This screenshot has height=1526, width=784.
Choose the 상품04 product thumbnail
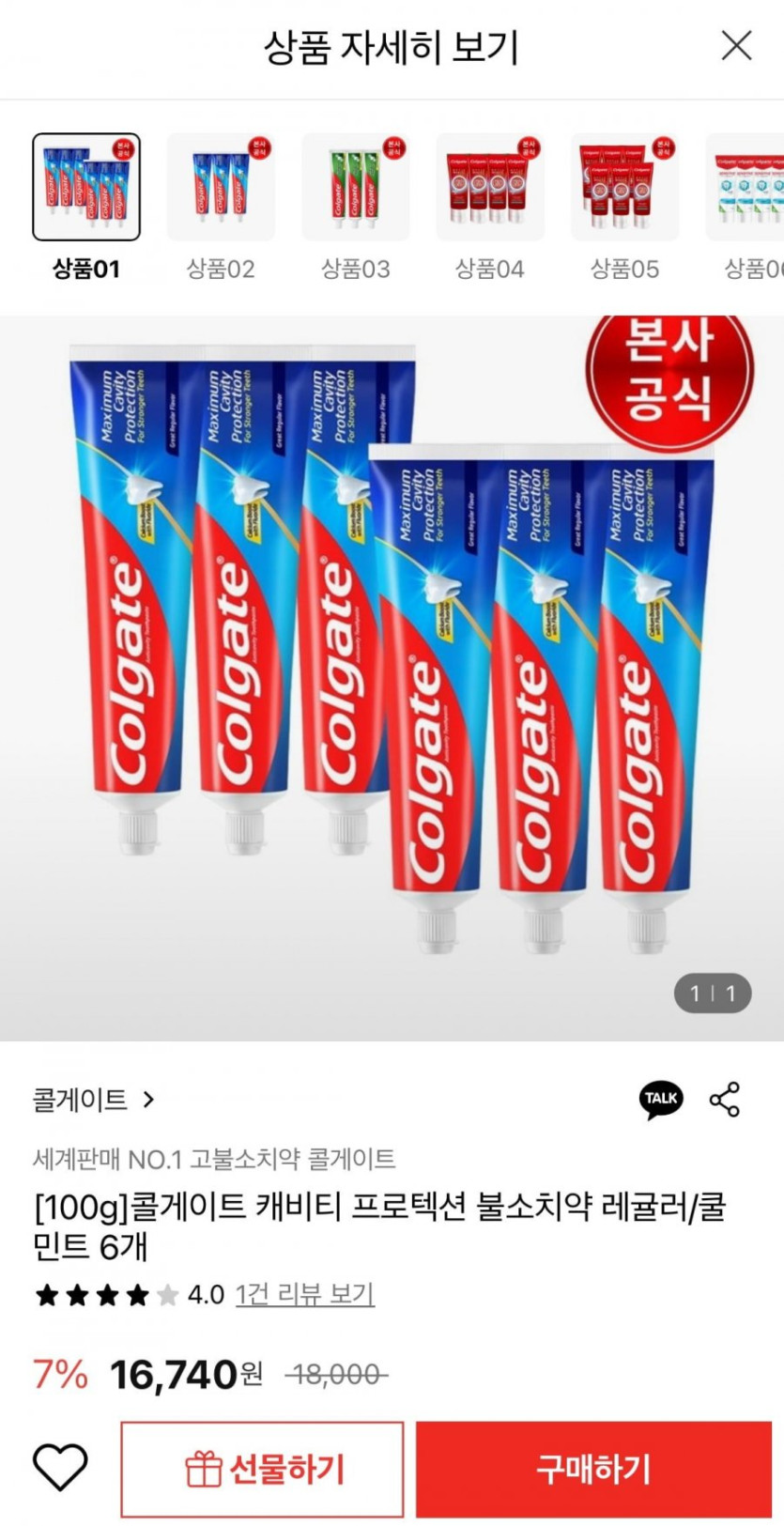tap(490, 187)
